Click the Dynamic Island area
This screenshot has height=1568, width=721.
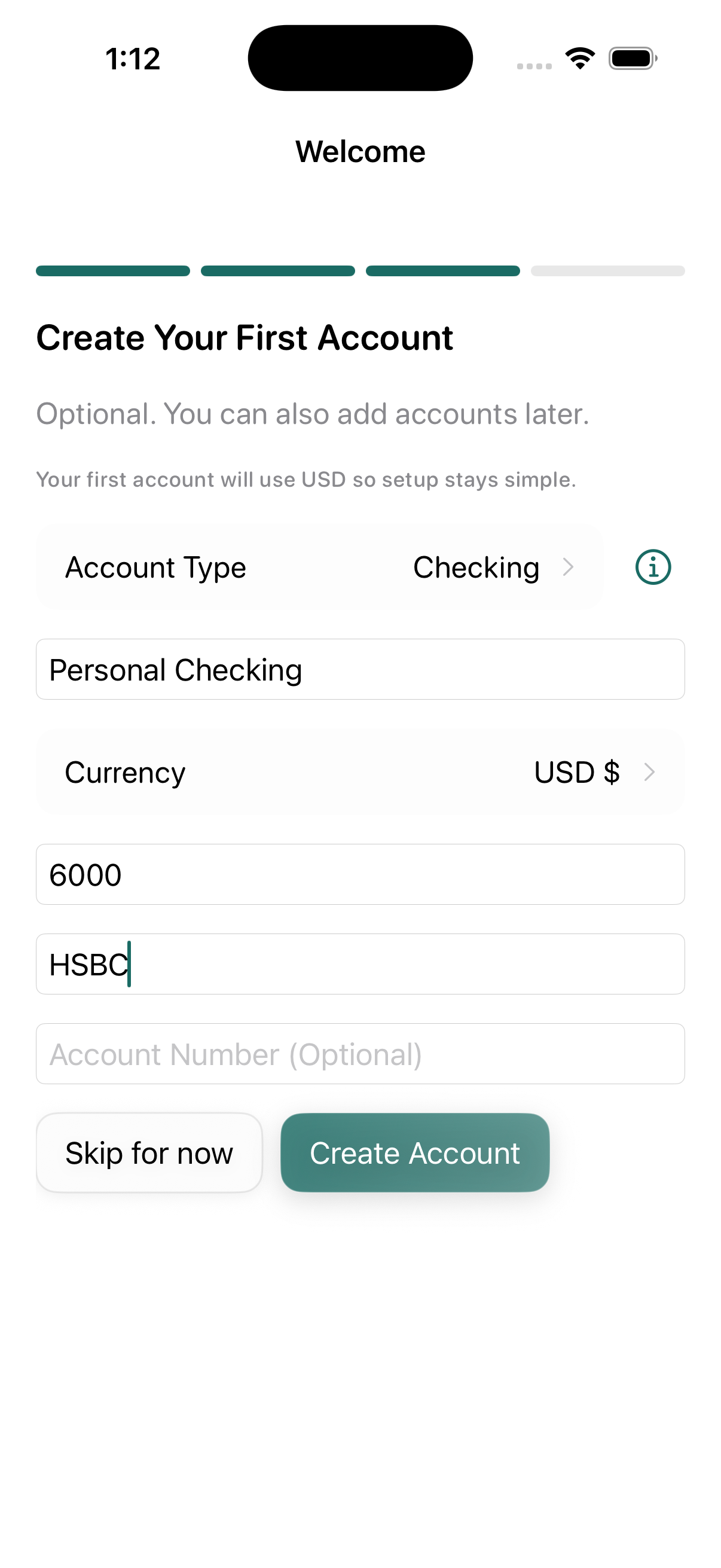[360, 57]
